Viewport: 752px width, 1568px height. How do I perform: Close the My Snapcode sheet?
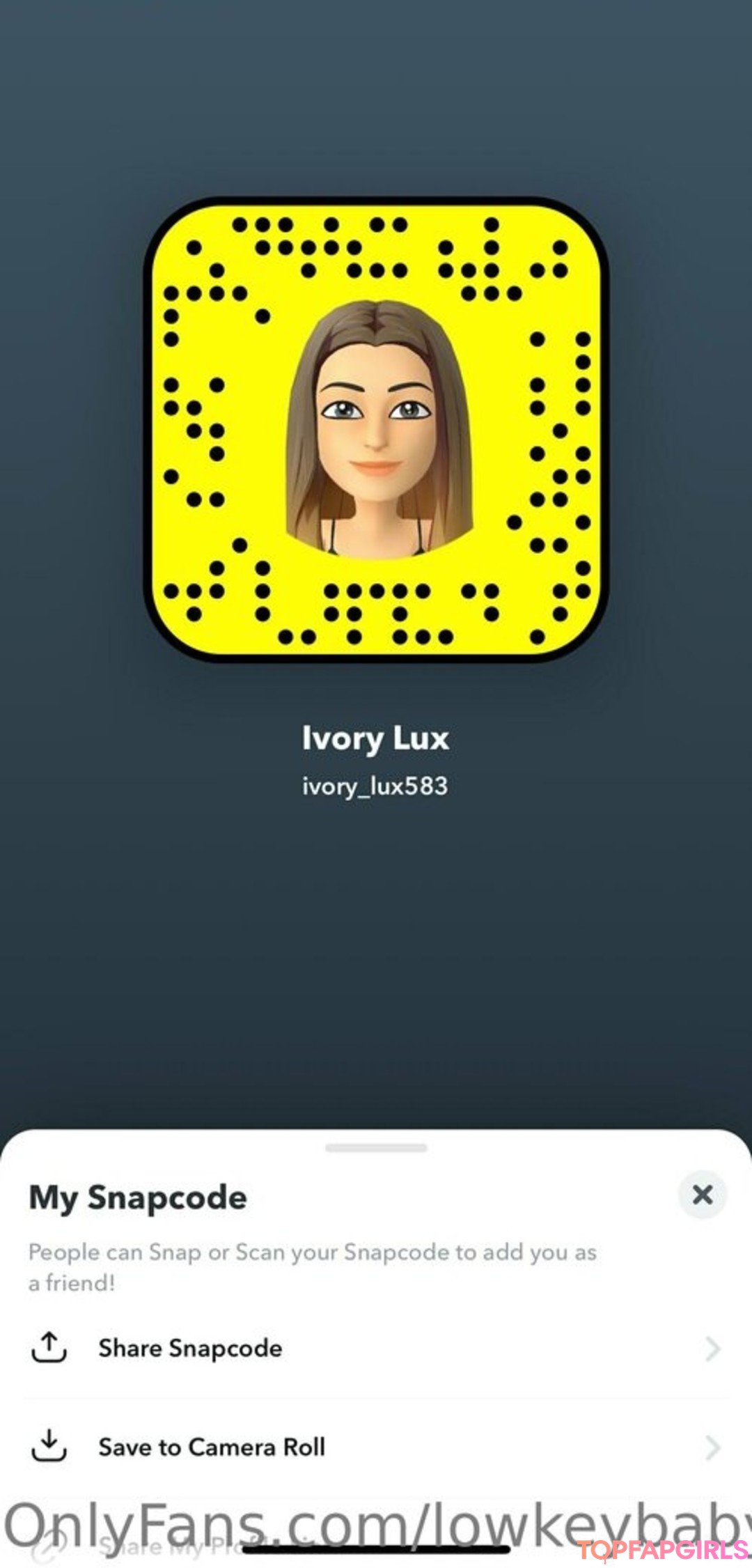click(702, 1195)
